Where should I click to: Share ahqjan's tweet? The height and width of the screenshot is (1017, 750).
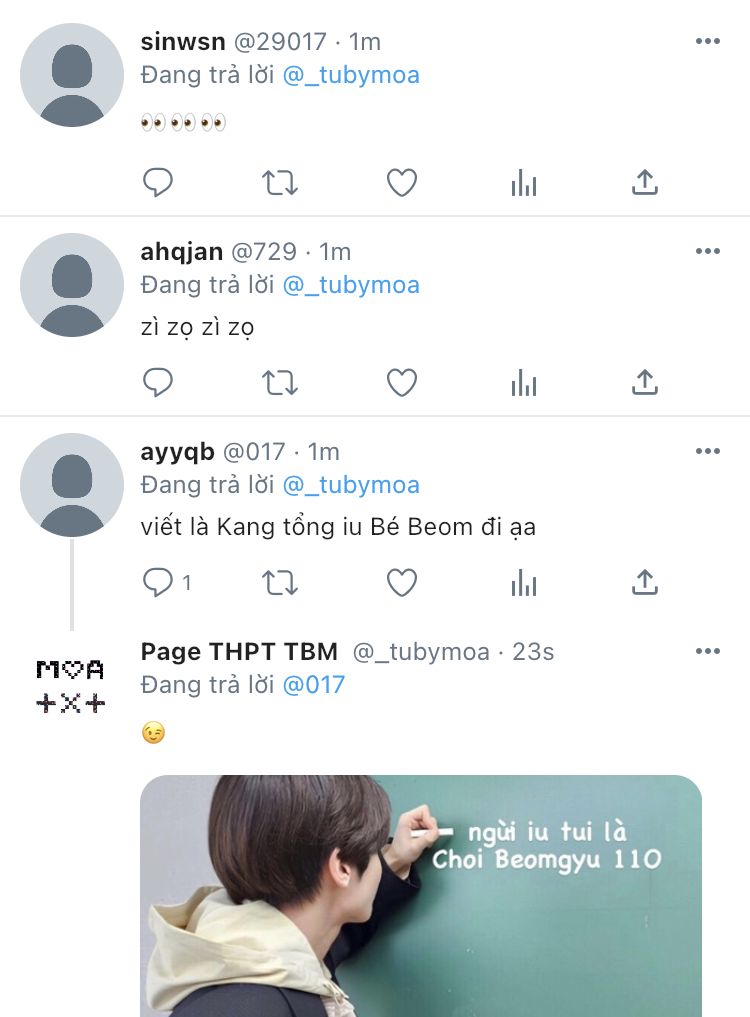645,382
